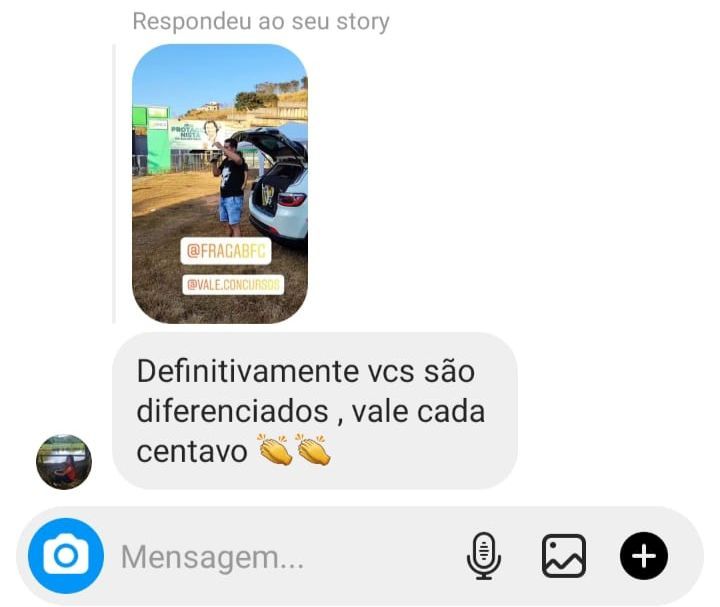View the sender's profile picture
Screen dimensions: 720x607
[x=64, y=462]
